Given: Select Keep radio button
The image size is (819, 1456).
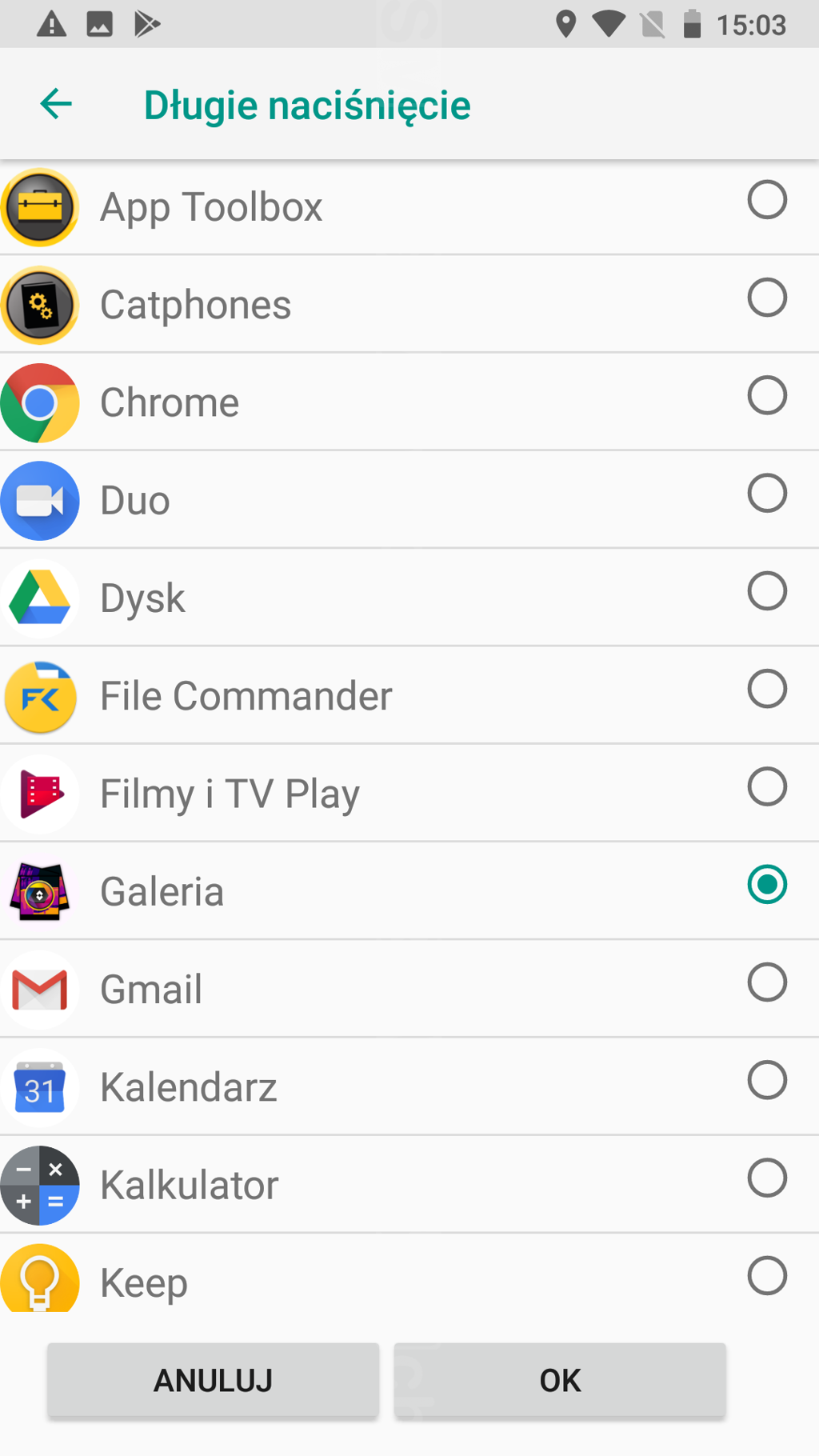Looking at the screenshot, I should coord(766,1276).
